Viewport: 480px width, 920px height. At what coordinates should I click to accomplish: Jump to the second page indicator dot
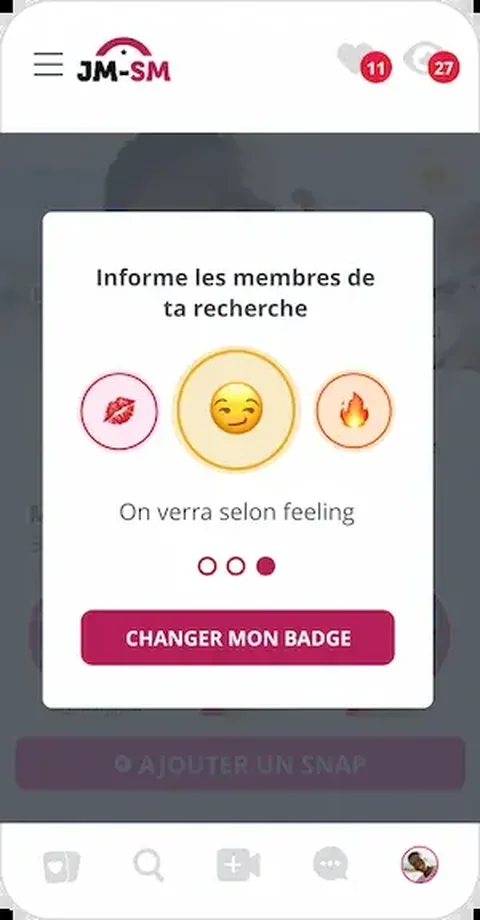pos(236,566)
